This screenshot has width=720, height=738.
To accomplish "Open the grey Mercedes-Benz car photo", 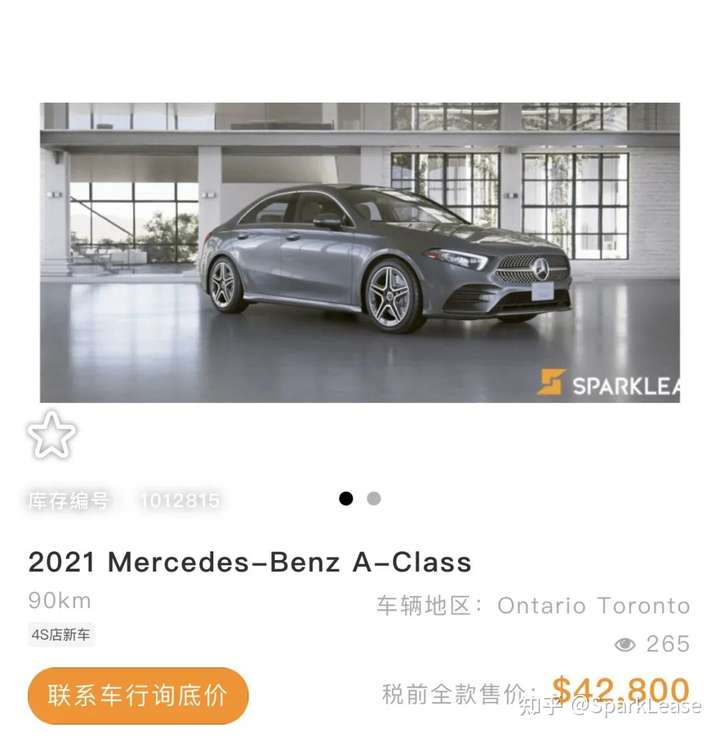I will pos(360,252).
